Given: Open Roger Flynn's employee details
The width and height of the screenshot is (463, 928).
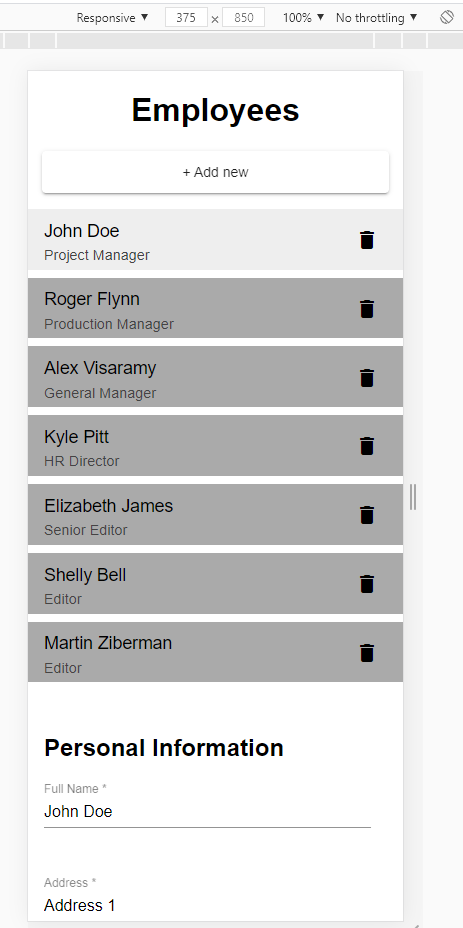Looking at the screenshot, I should (x=216, y=308).
